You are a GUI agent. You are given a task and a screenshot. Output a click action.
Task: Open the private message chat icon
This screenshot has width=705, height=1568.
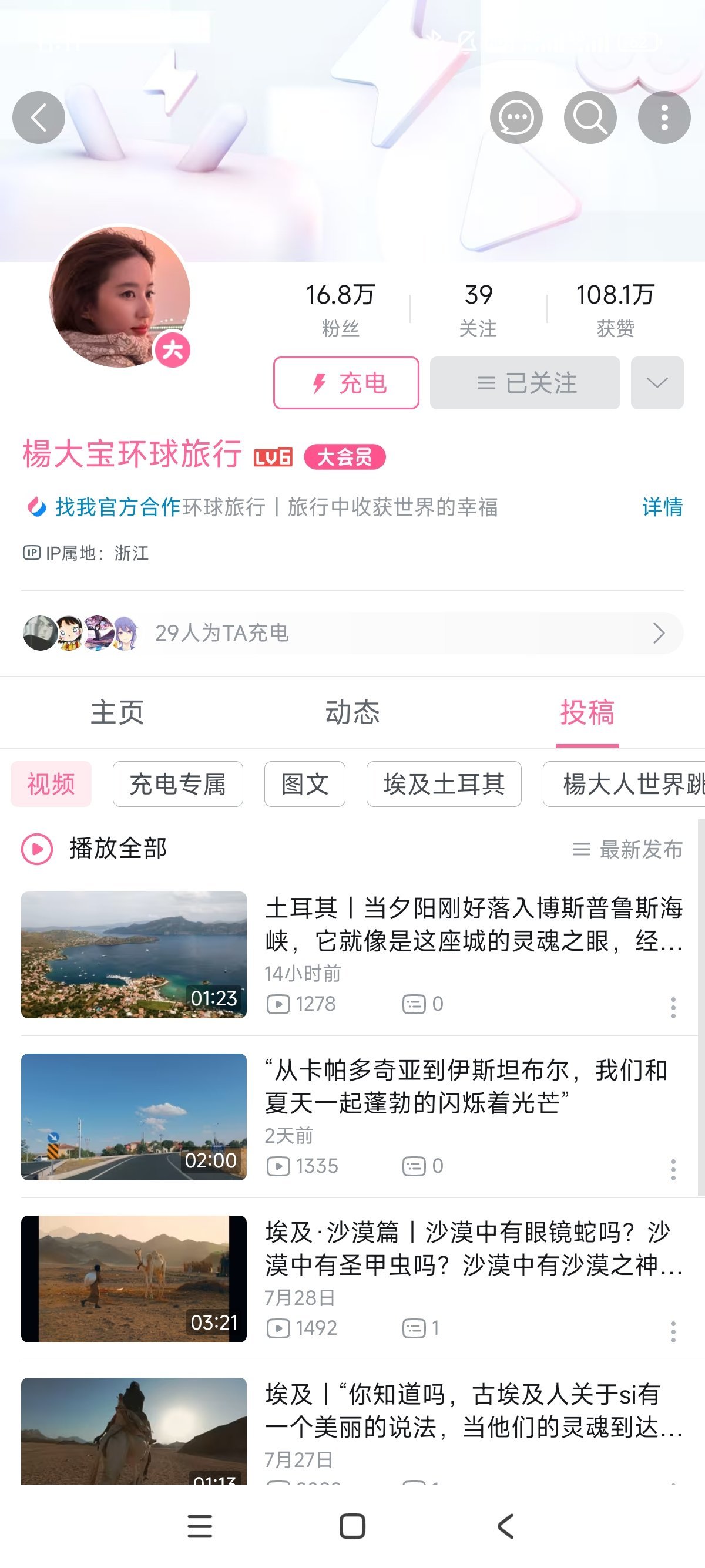coord(516,117)
